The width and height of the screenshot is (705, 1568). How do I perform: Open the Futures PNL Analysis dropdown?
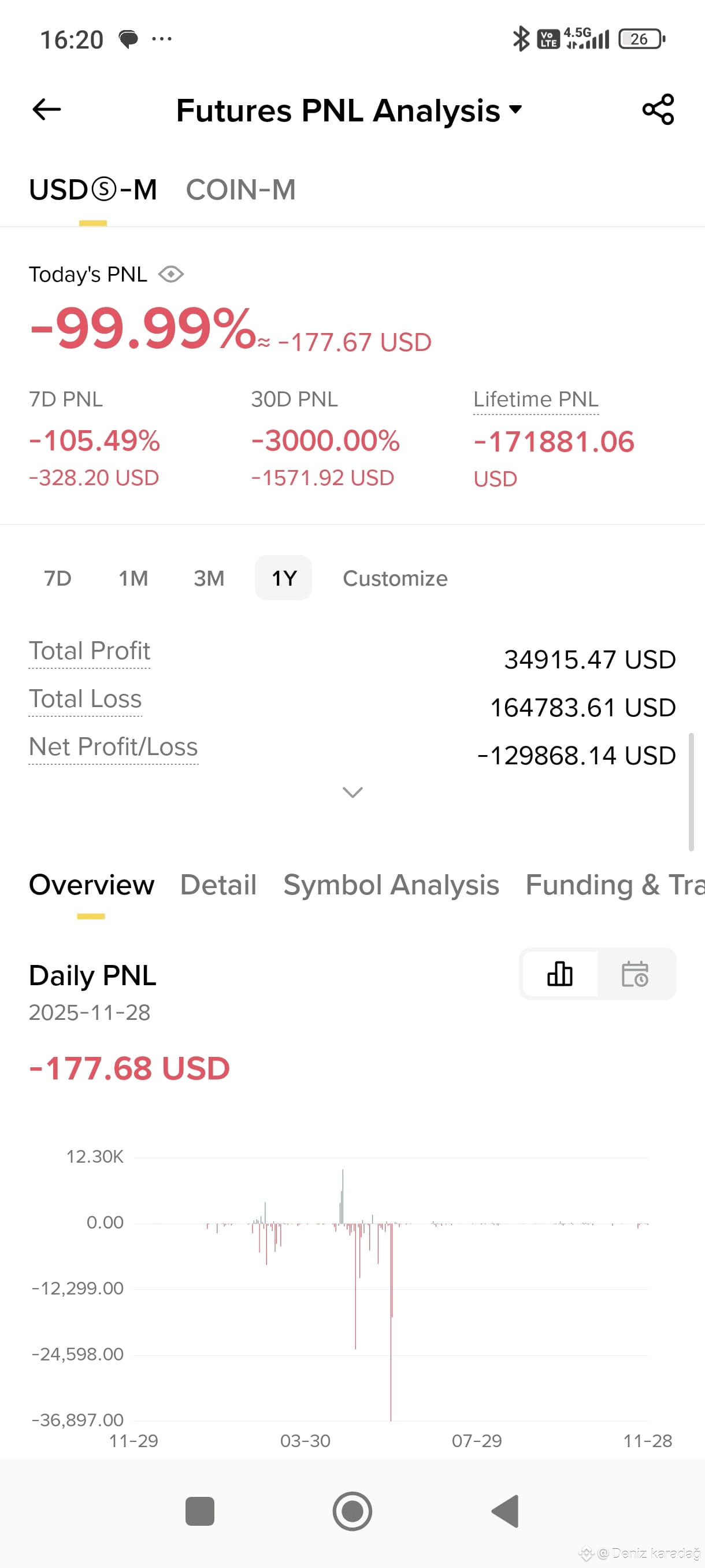pyautogui.click(x=349, y=111)
